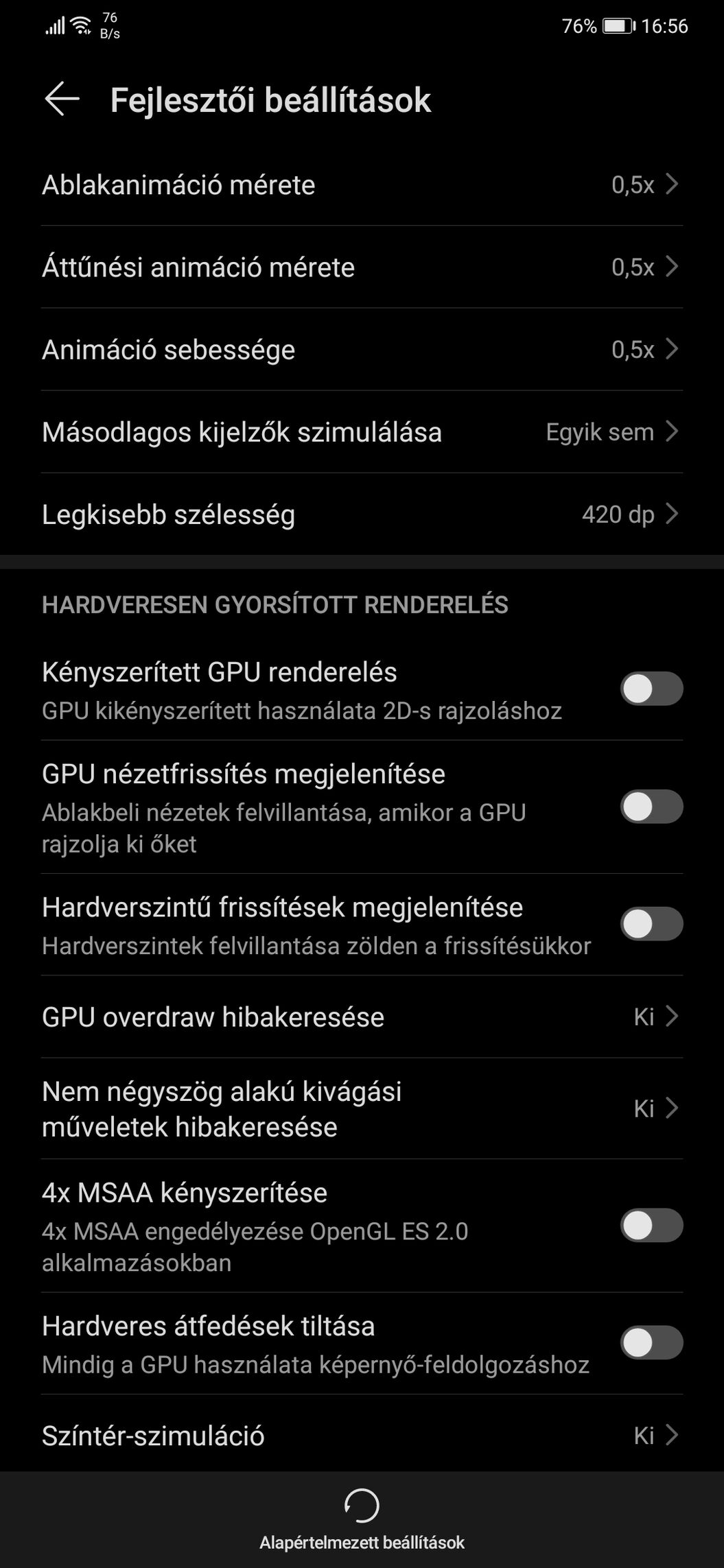724x1568 pixels.
Task: Go back from Fejlesztői beállítások
Action: click(62, 99)
